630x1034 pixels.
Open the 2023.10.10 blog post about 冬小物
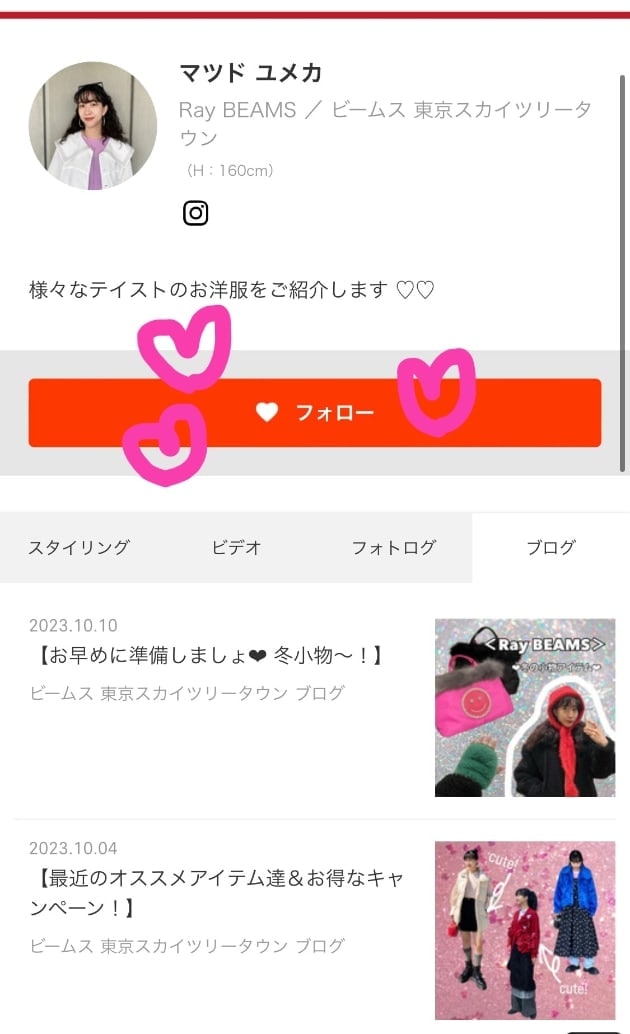(207, 656)
